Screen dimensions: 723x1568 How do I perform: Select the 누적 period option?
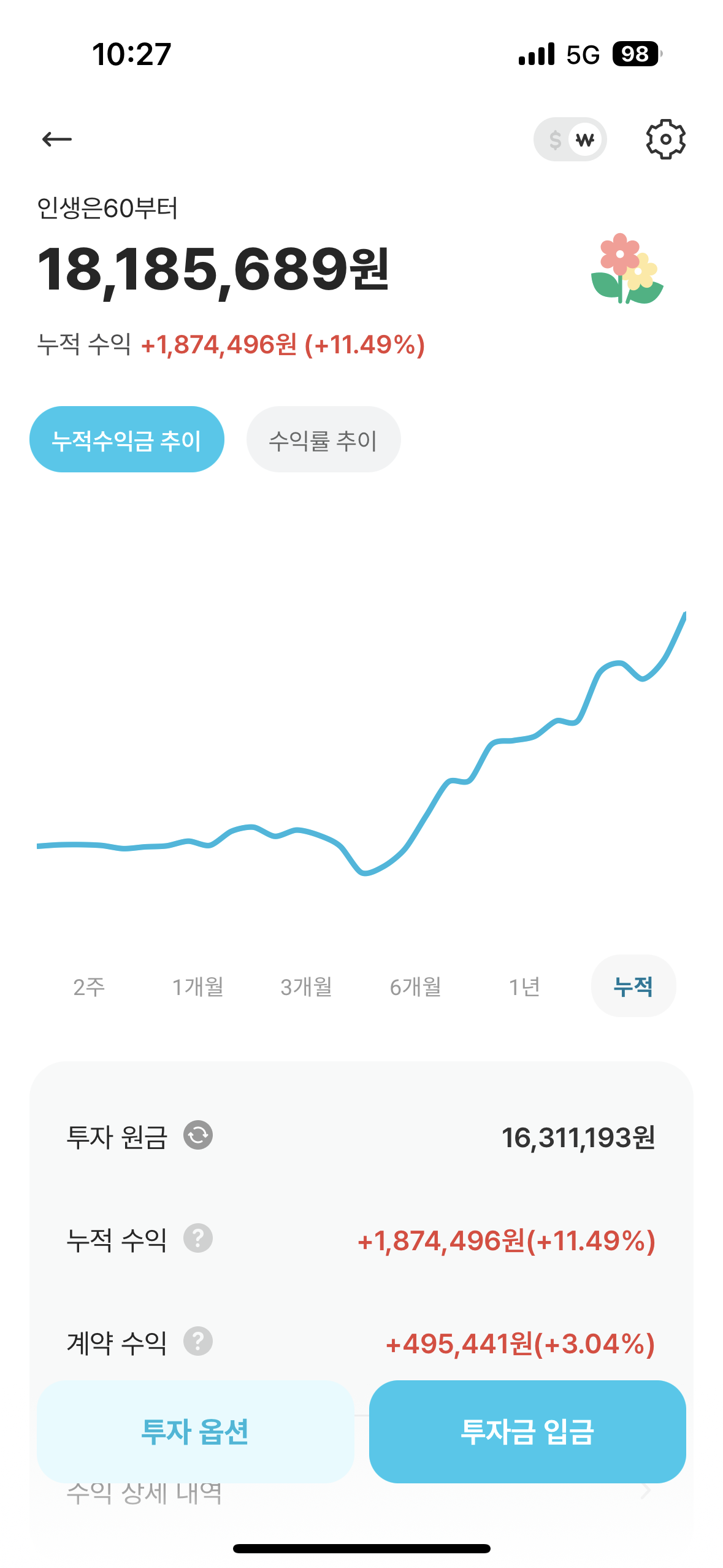point(633,986)
